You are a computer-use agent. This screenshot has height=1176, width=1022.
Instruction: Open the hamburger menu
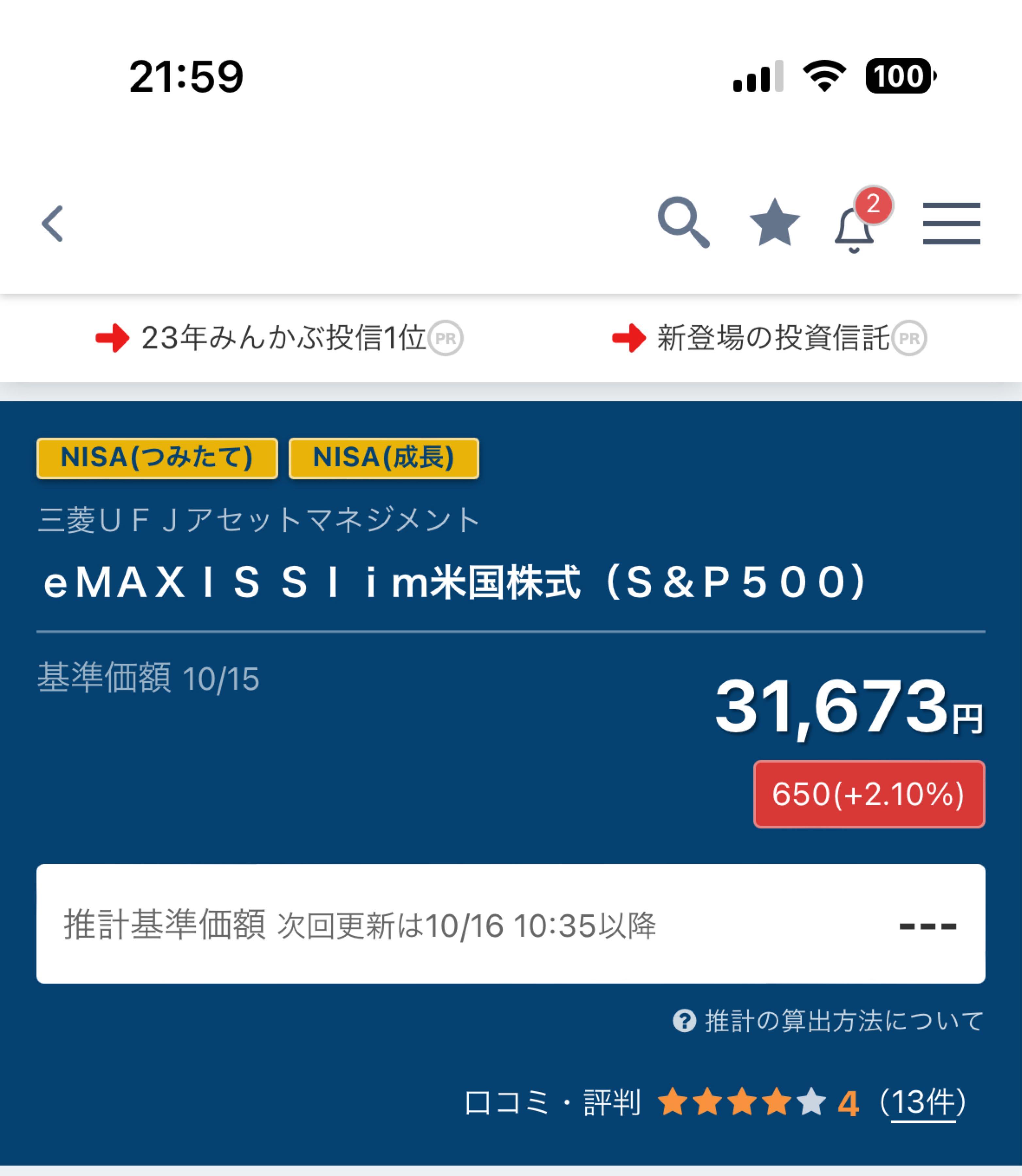coord(951,223)
